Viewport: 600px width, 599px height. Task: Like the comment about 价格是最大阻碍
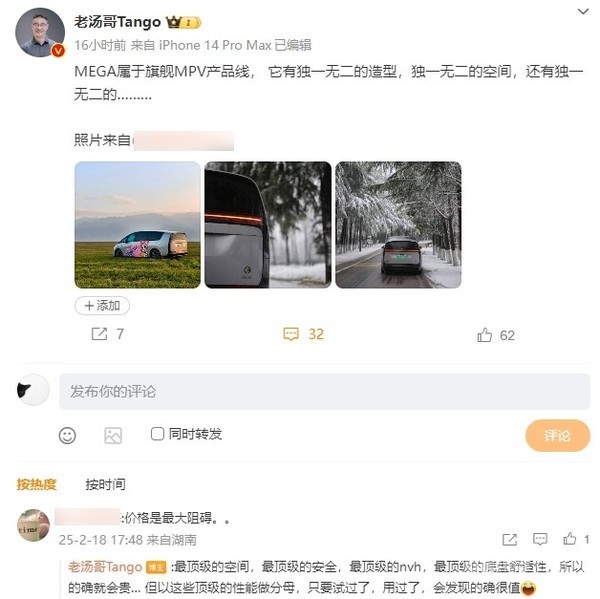point(570,539)
